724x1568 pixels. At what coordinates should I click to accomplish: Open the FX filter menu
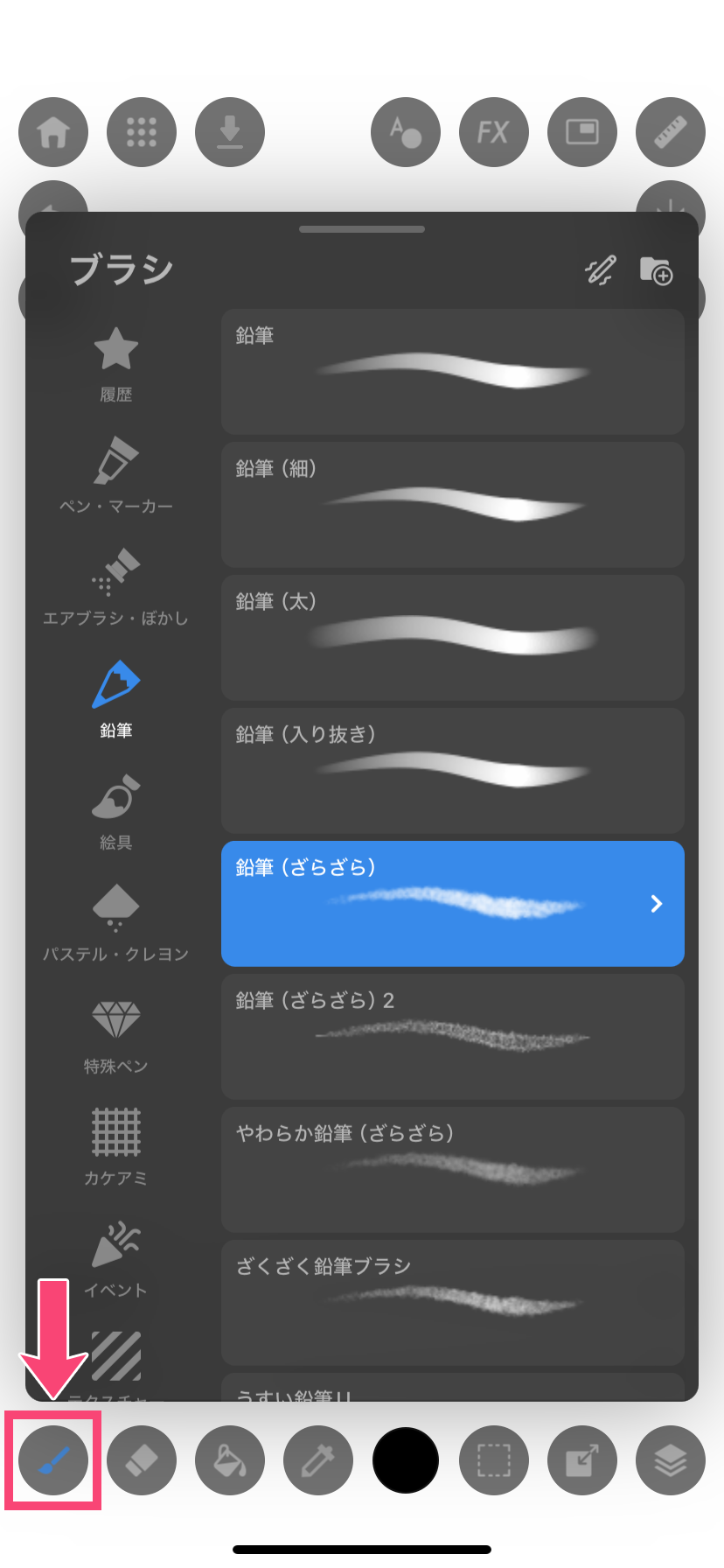pos(493,132)
